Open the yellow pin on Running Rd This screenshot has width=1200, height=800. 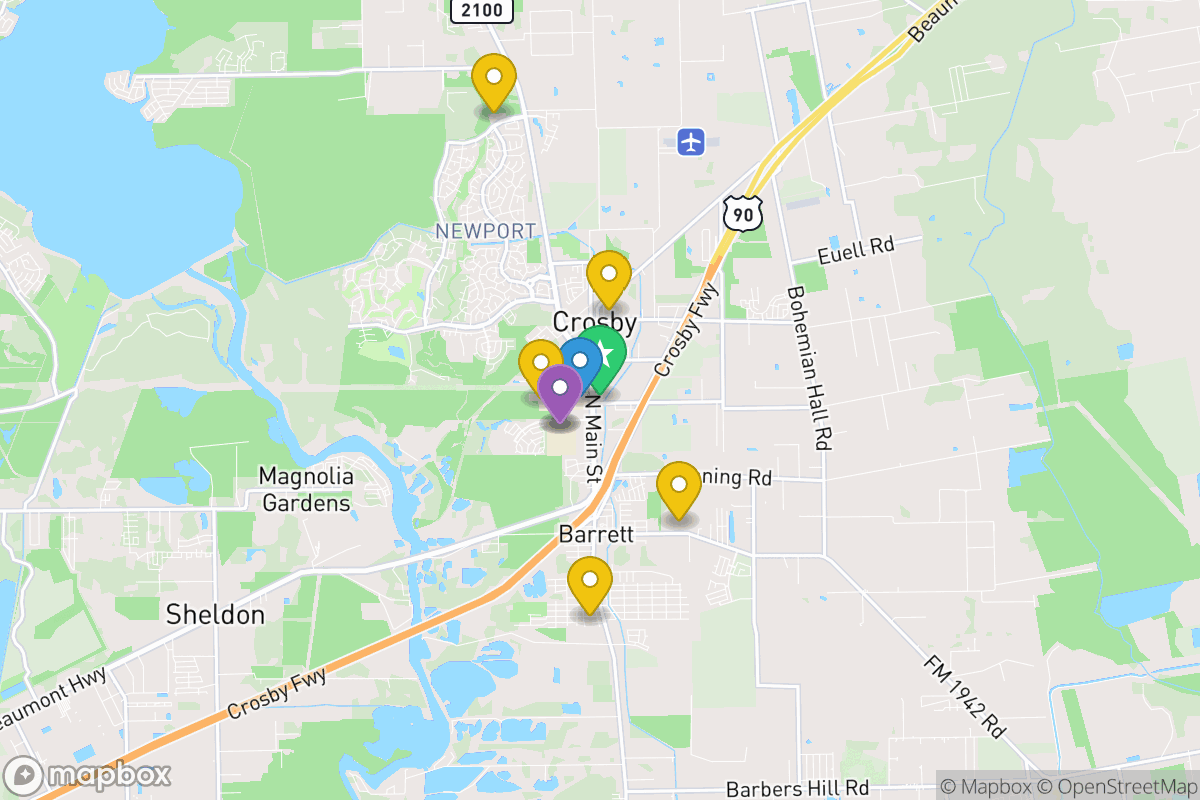pos(679,486)
